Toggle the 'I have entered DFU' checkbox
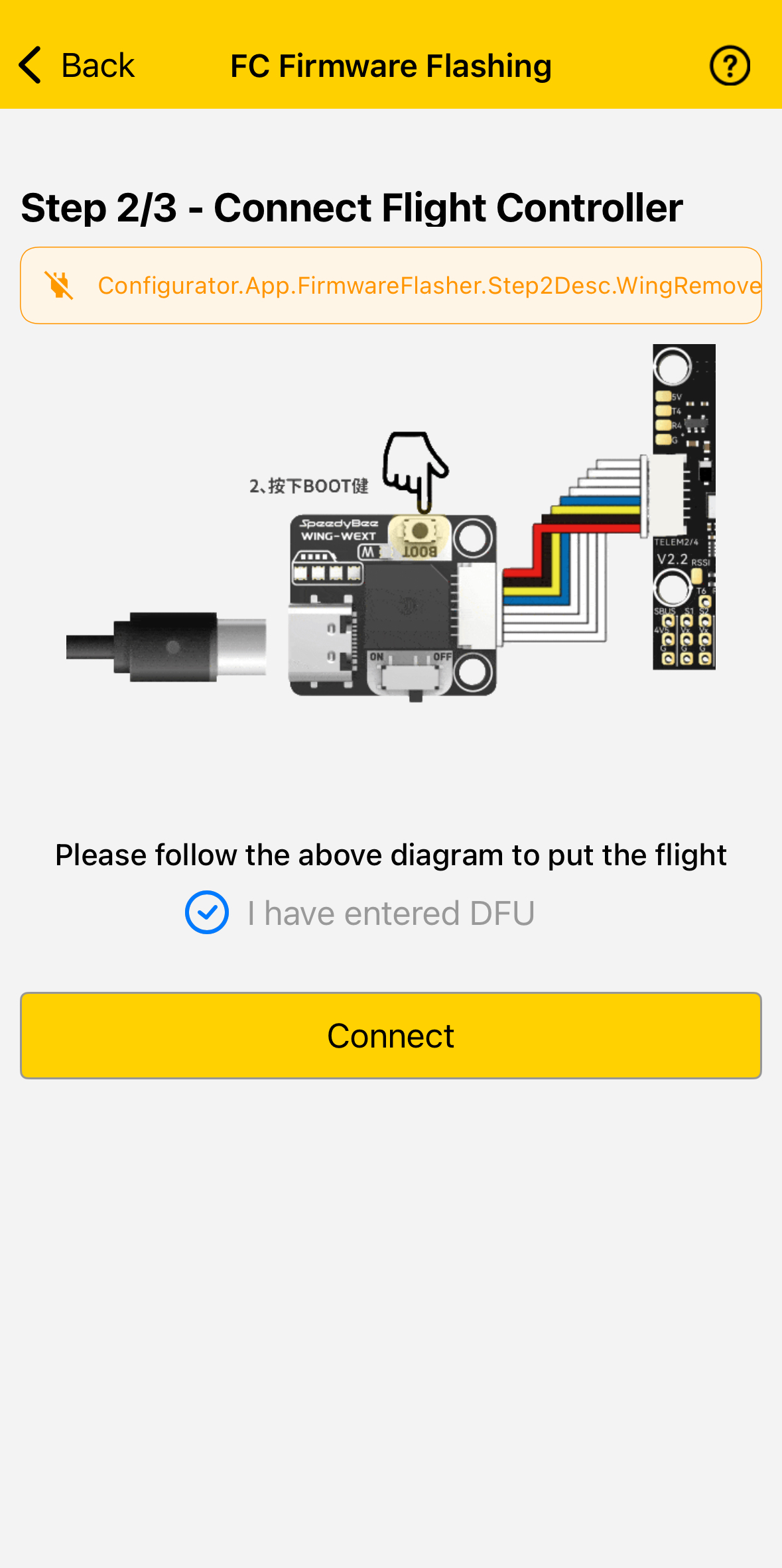Screen dimensions: 782x1568 tap(207, 912)
